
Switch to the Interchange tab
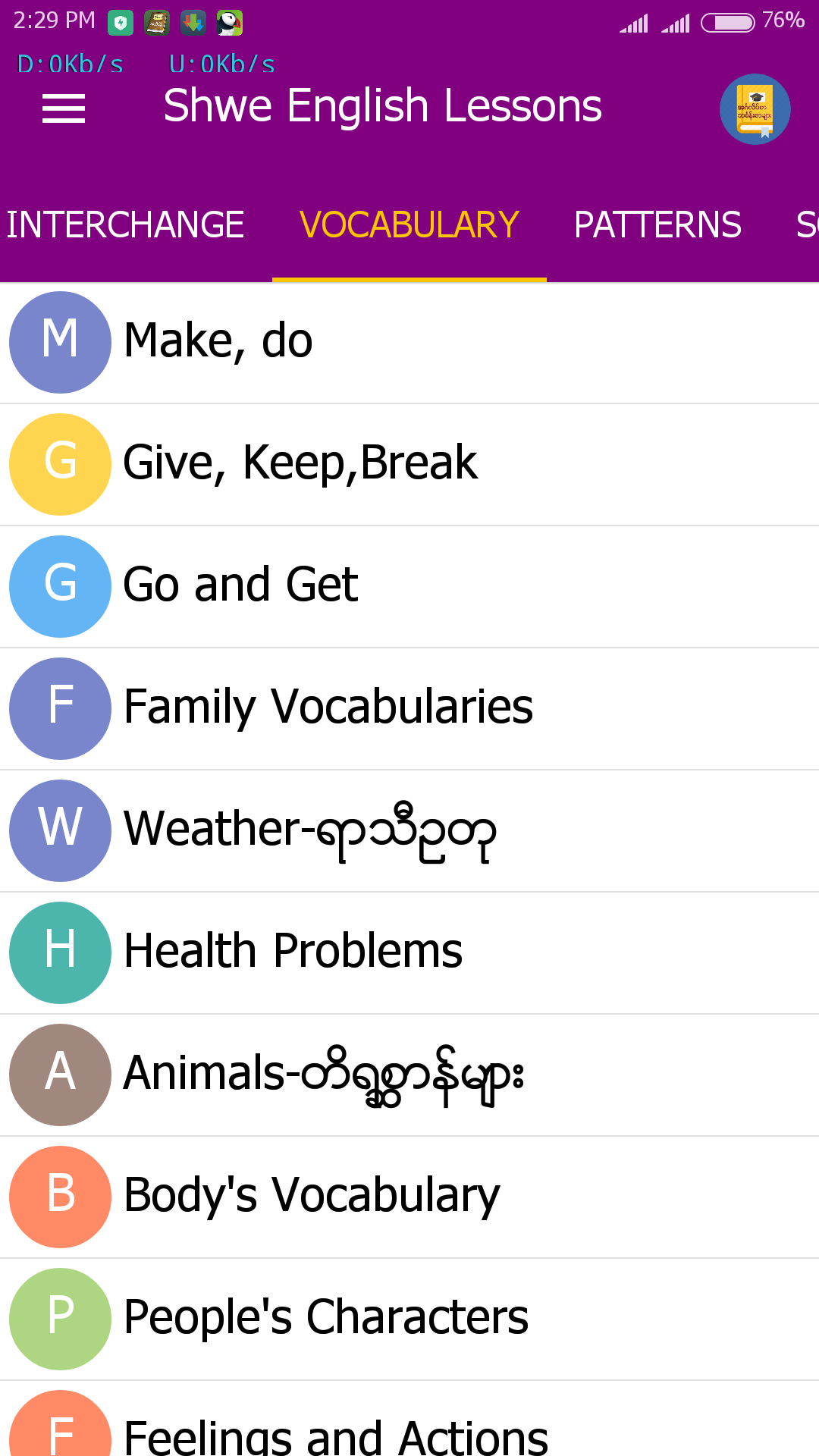coord(125,225)
